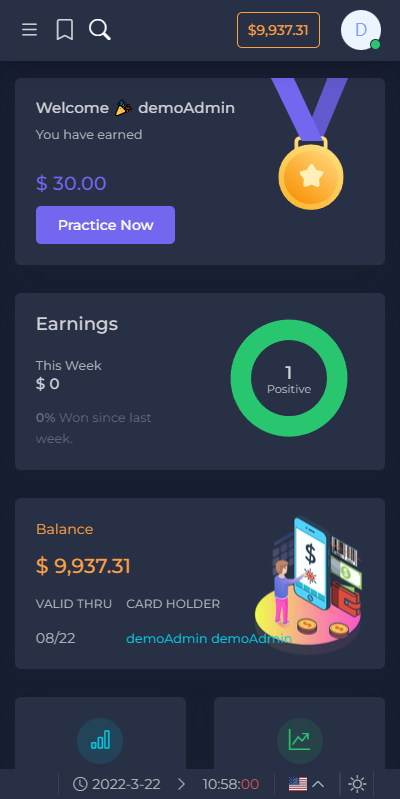This screenshot has height=799, width=400.
Task: Tap the $9,937.31 balance button
Action: click(278, 30)
